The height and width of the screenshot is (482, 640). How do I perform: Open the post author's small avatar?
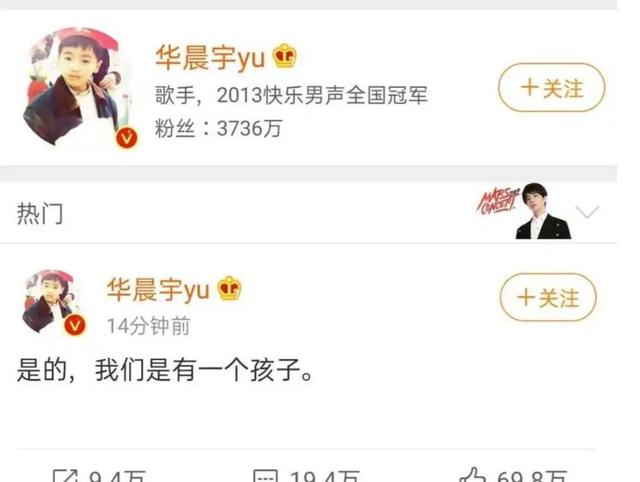(50, 302)
